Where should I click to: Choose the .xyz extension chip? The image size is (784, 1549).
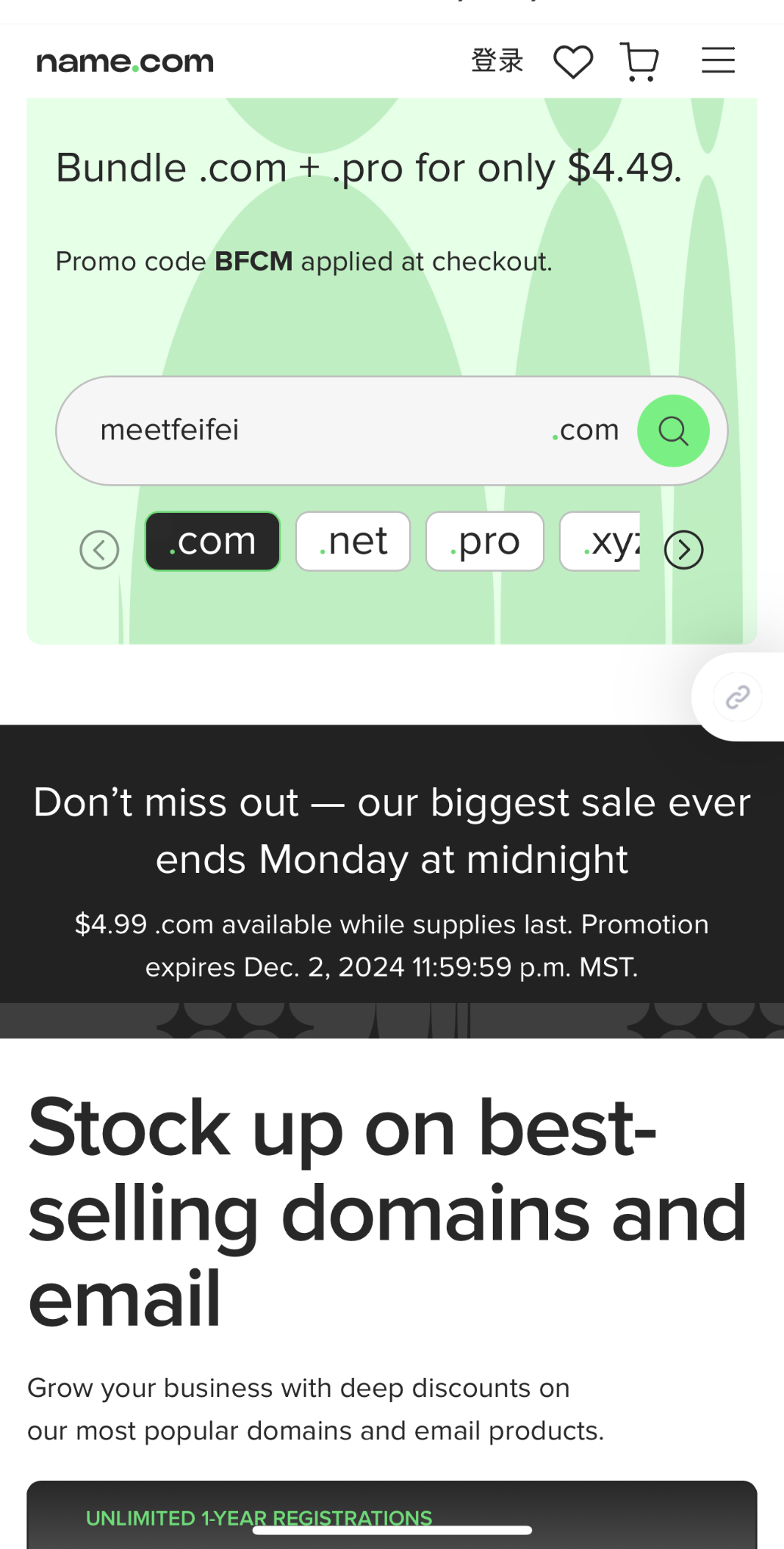point(601,542)
